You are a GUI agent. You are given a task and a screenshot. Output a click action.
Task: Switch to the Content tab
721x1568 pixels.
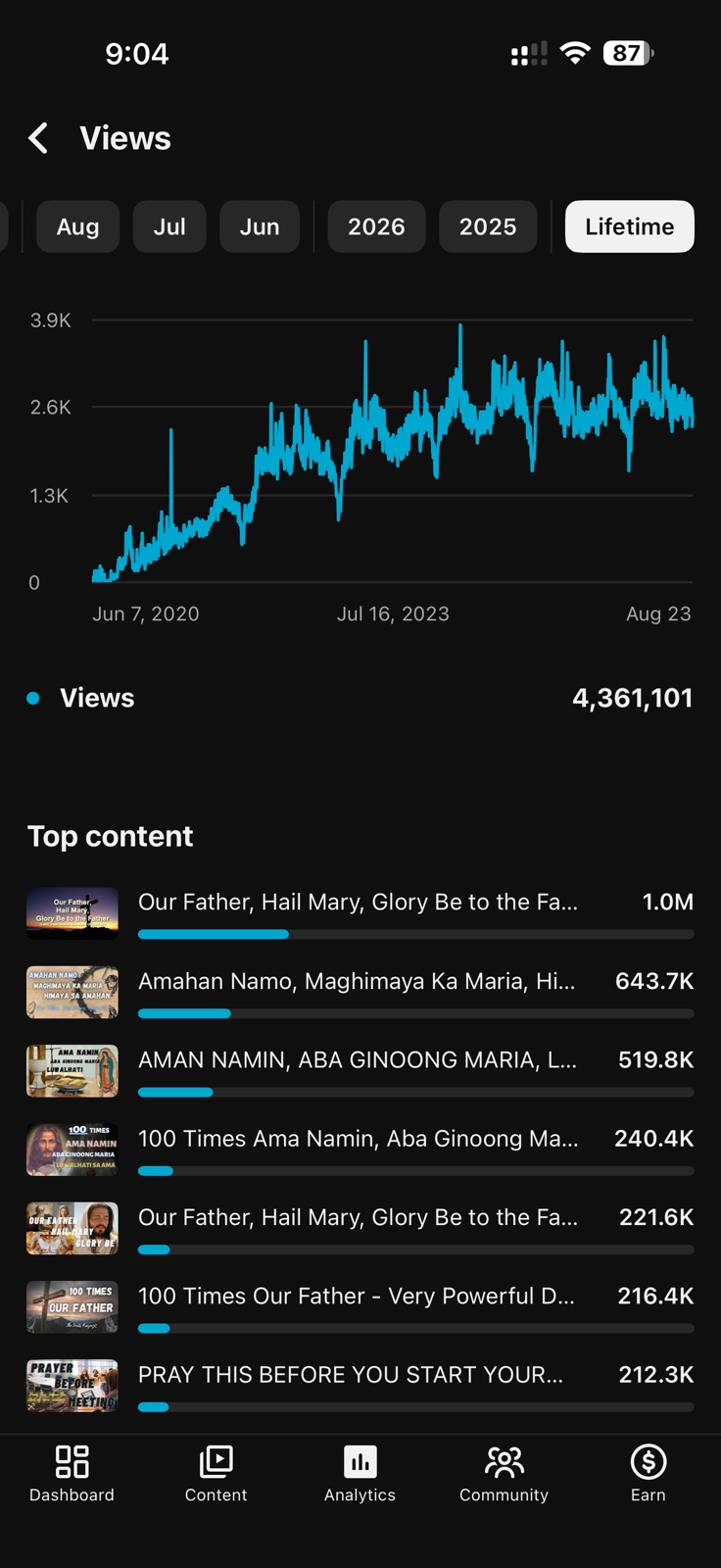(x=216, y=1473)
